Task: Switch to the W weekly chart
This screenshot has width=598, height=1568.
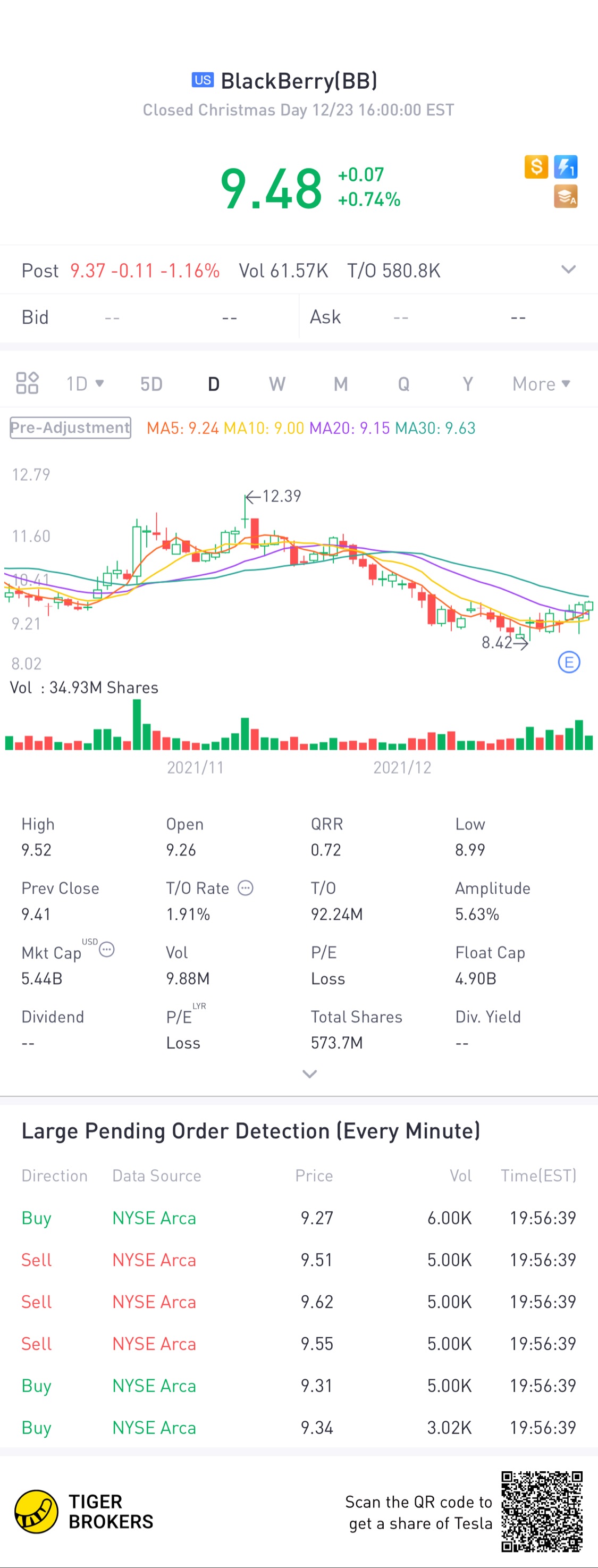Action: coord(277,384)
